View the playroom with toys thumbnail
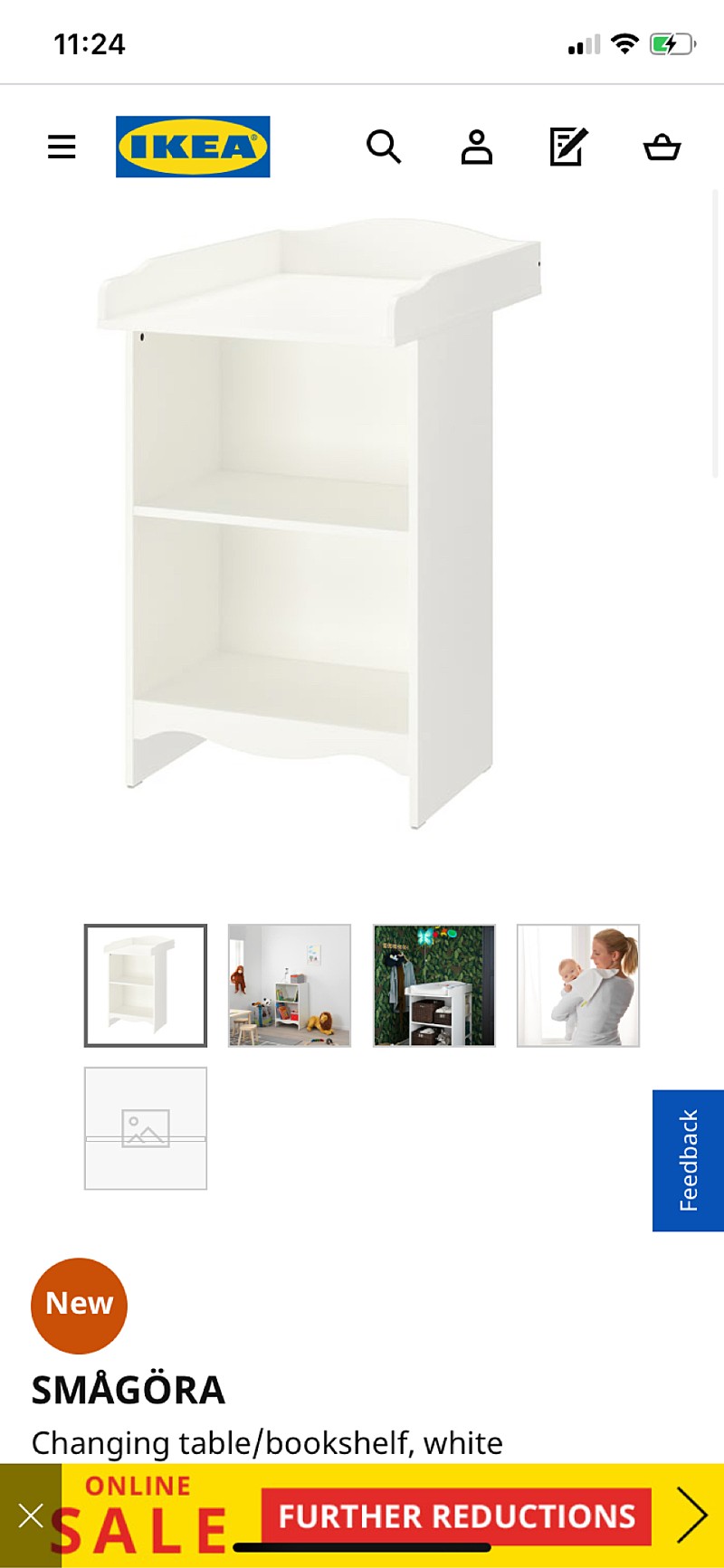This screenshot has height=1568, width=724. (x=290, y=985)
